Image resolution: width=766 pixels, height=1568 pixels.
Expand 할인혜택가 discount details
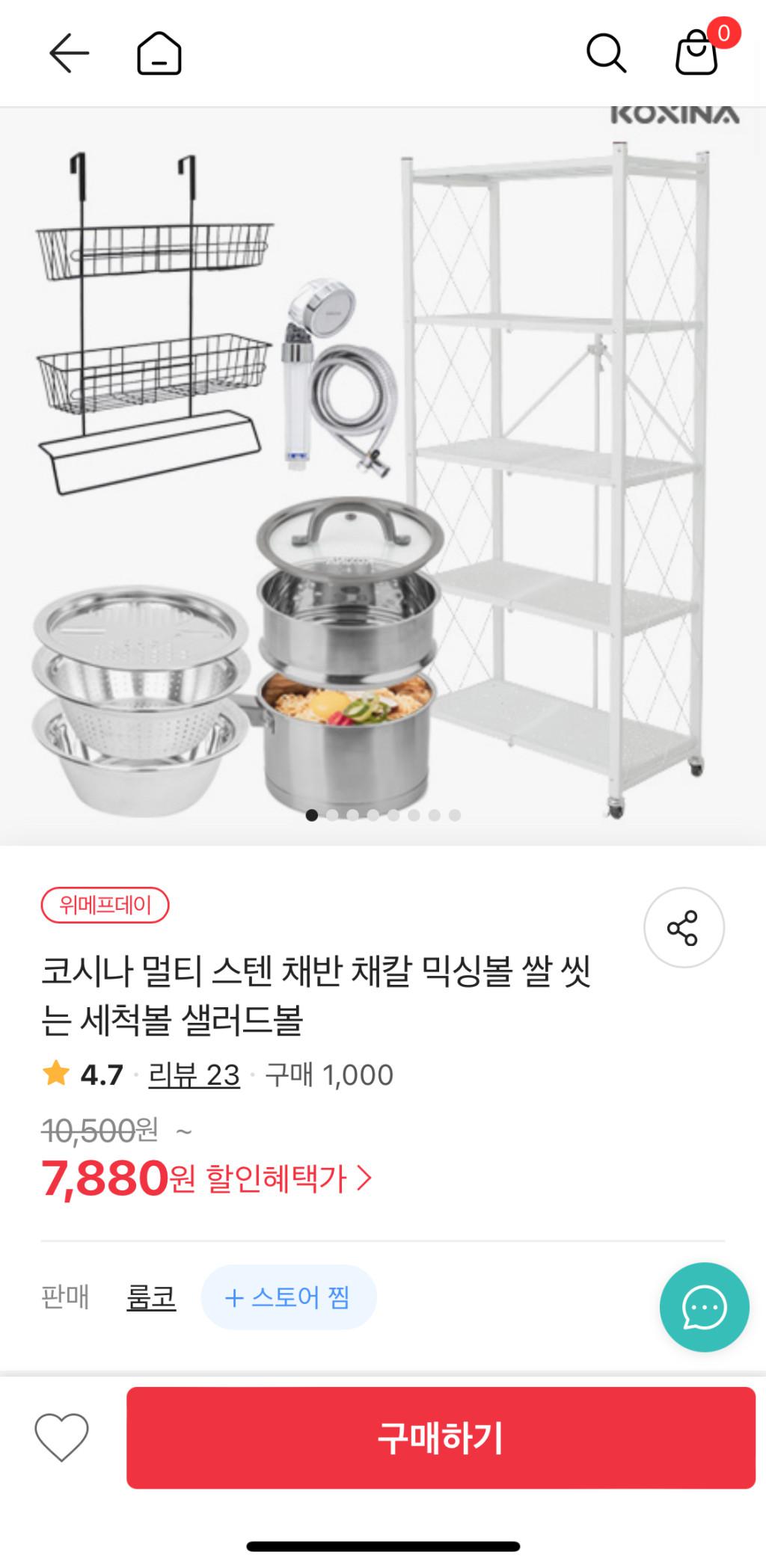click(287, 1178)
